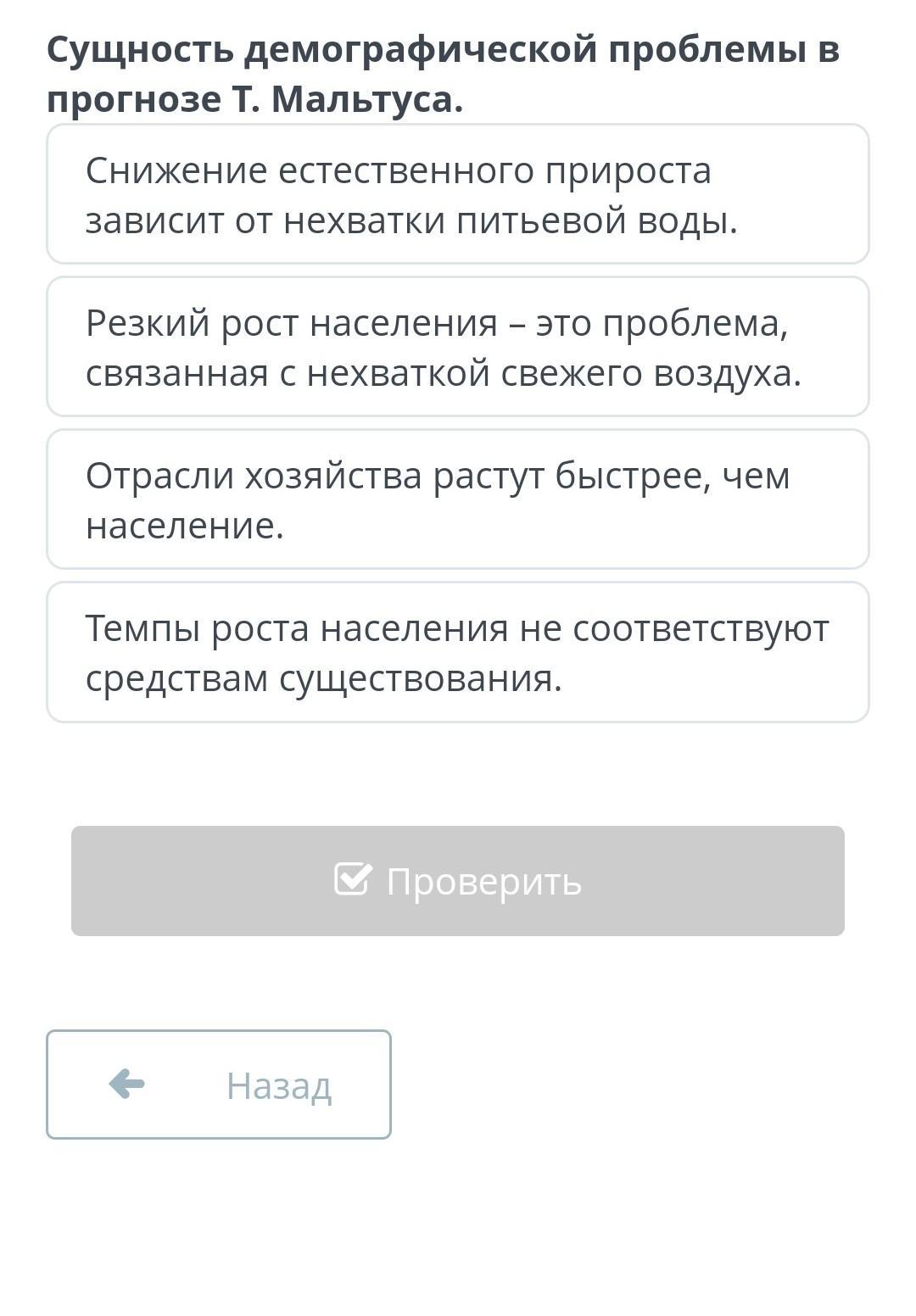Select answer about drinking water shortage
916x1316 pixels.
coord(458,194)
